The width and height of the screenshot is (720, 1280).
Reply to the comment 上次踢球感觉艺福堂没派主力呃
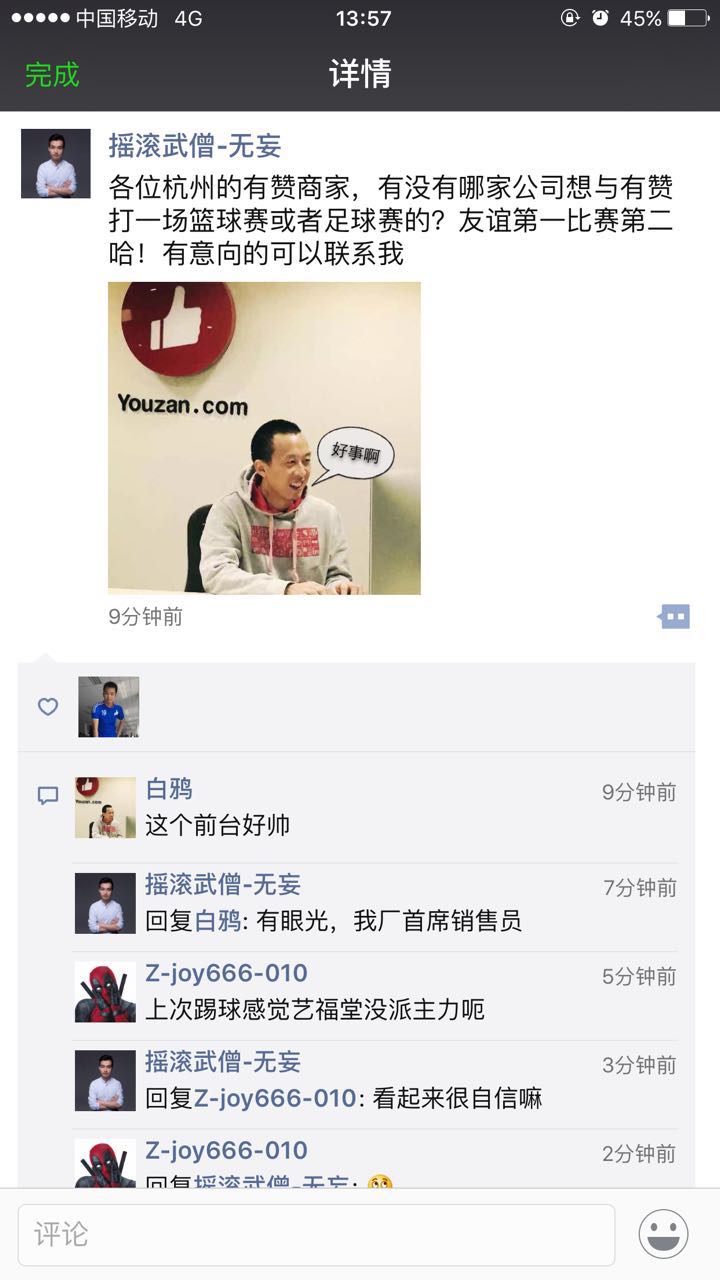coord(315,1009)
